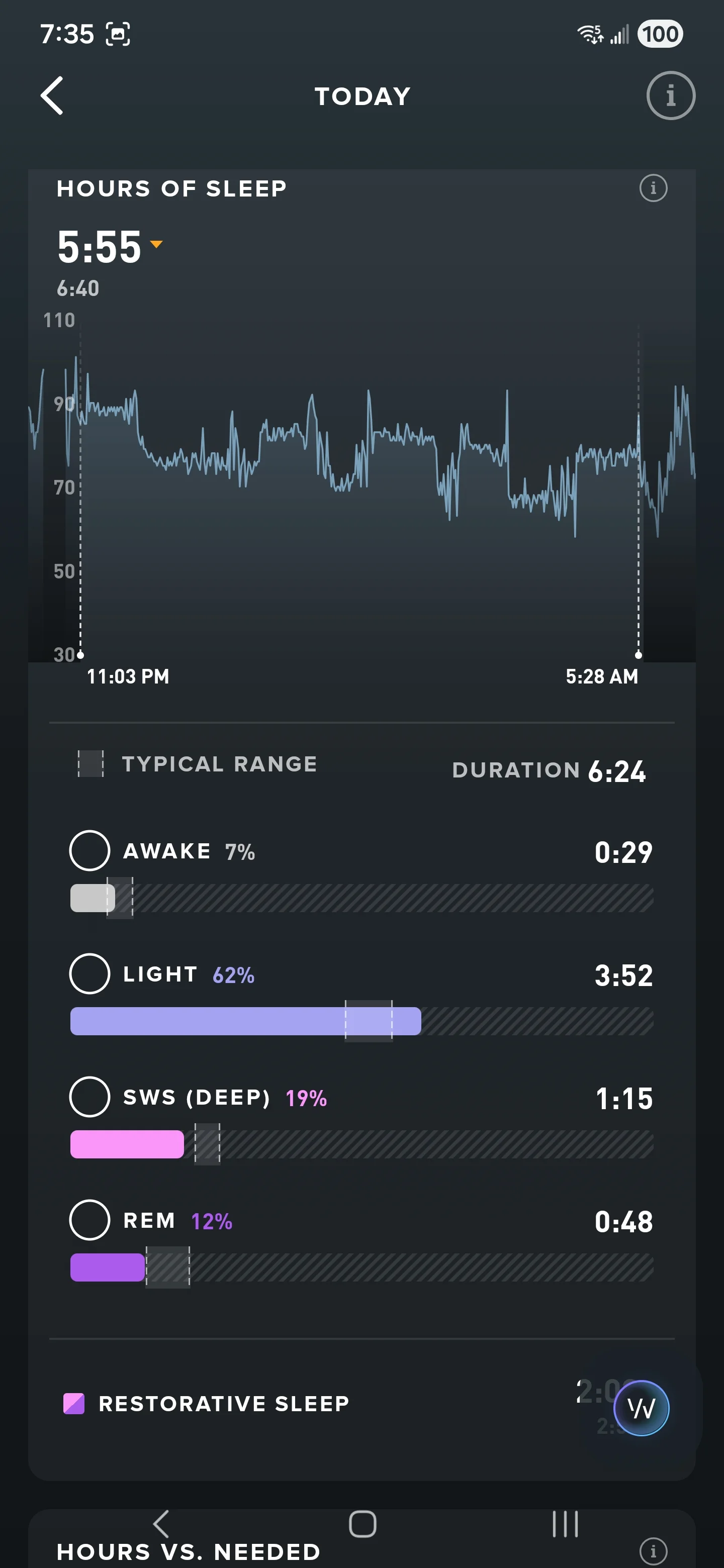Open the Hours of Sleep info icon

(x=654, y=188)
